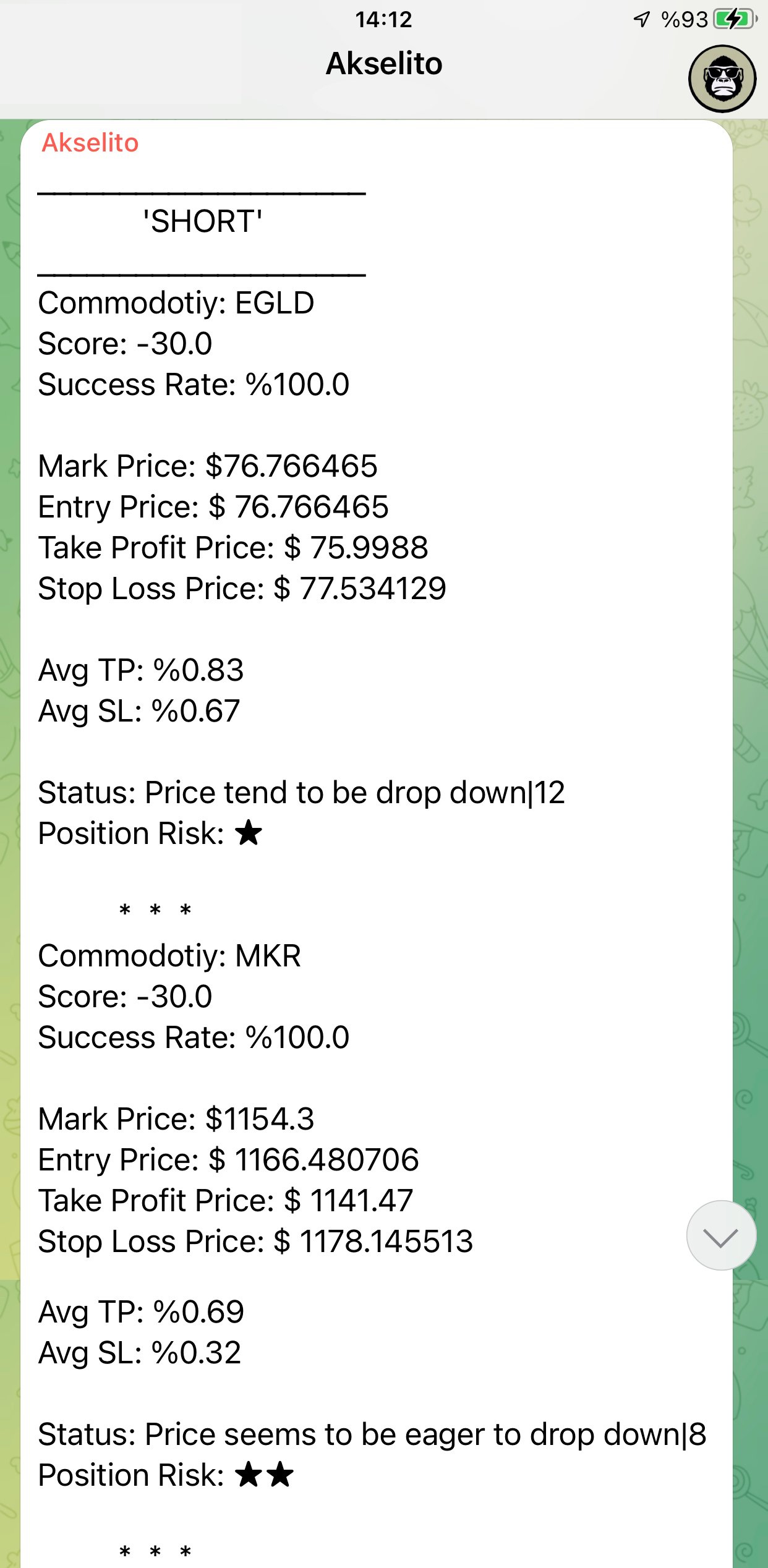Open channel info via Akselito title
This screenshot has width=768, height=1568.
384,63
